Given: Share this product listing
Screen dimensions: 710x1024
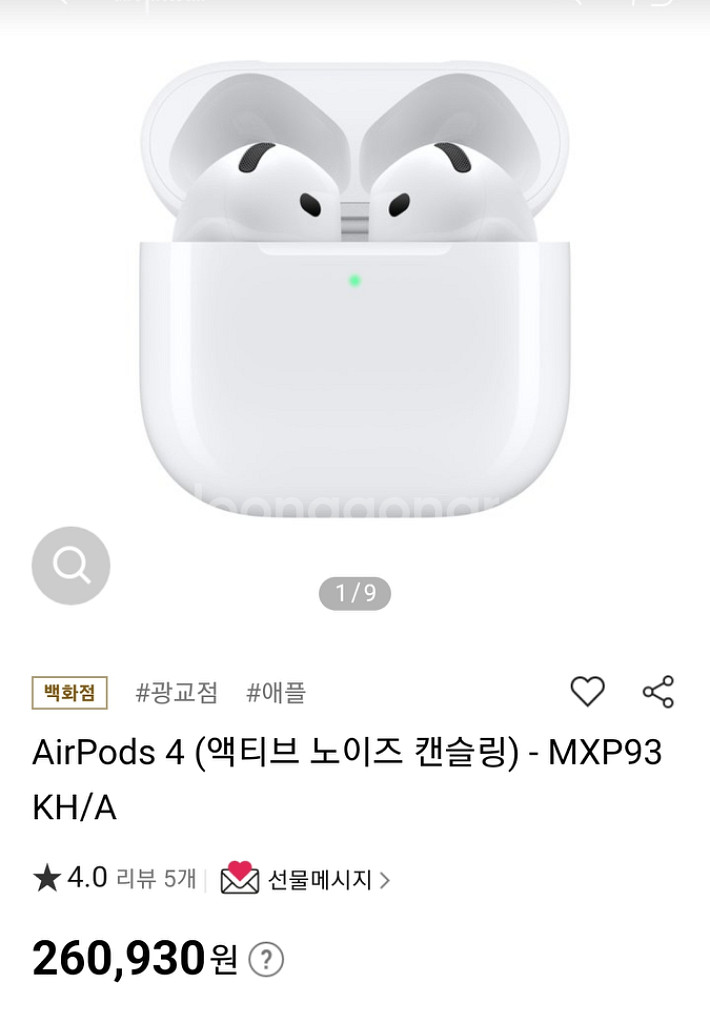Looking at the screenshot, I should click(x=658, y=691).
